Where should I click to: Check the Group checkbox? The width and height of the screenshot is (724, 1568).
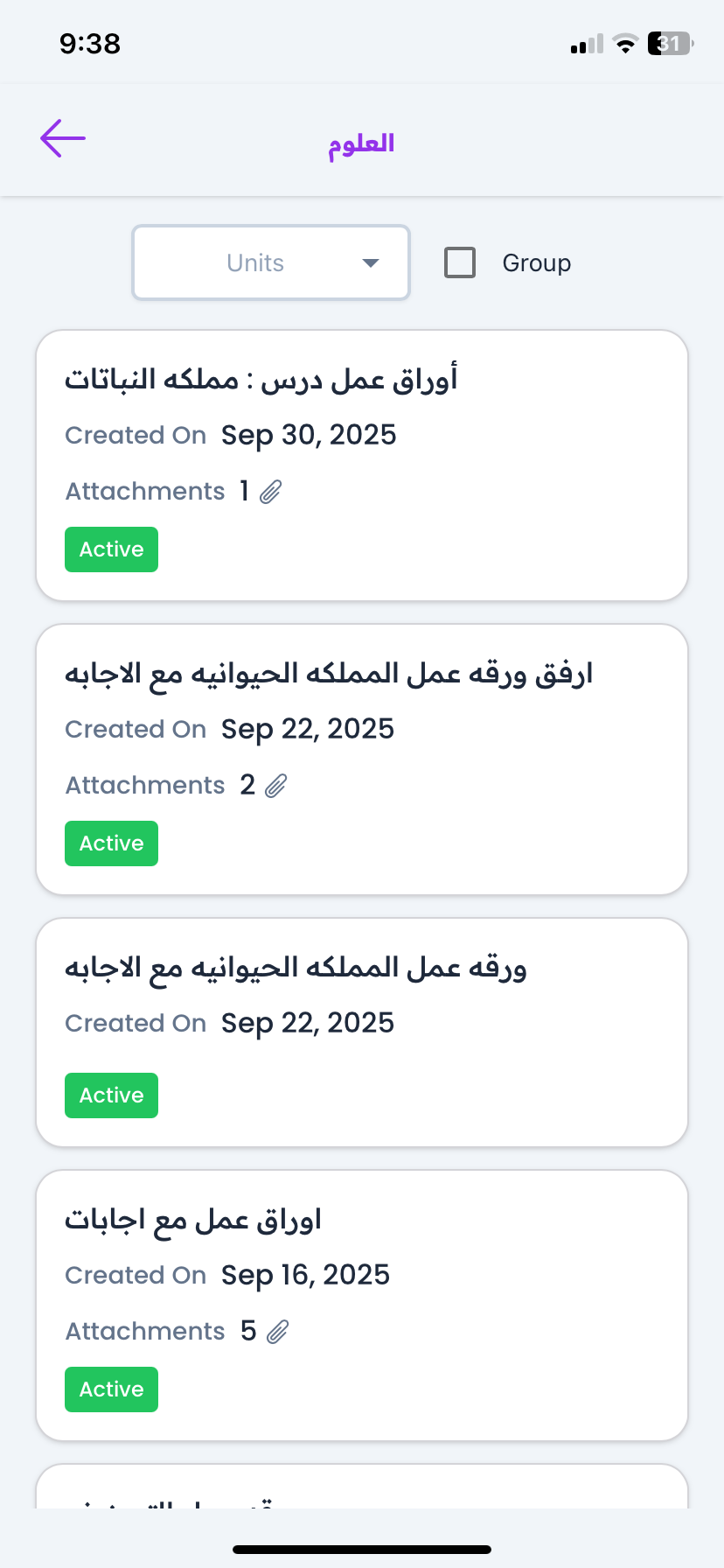tap(460, 262)
